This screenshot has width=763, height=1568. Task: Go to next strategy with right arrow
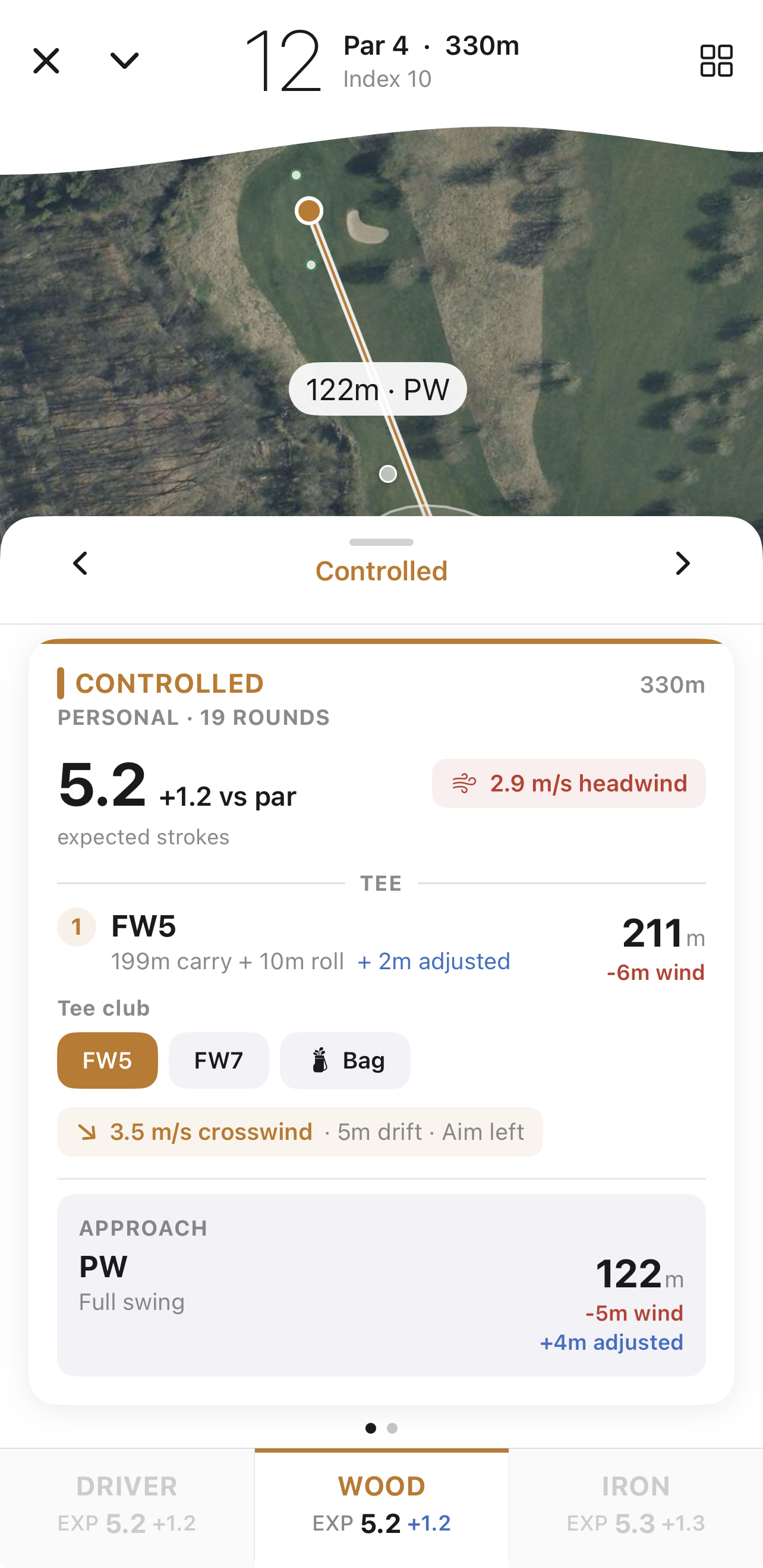[683, 564]
